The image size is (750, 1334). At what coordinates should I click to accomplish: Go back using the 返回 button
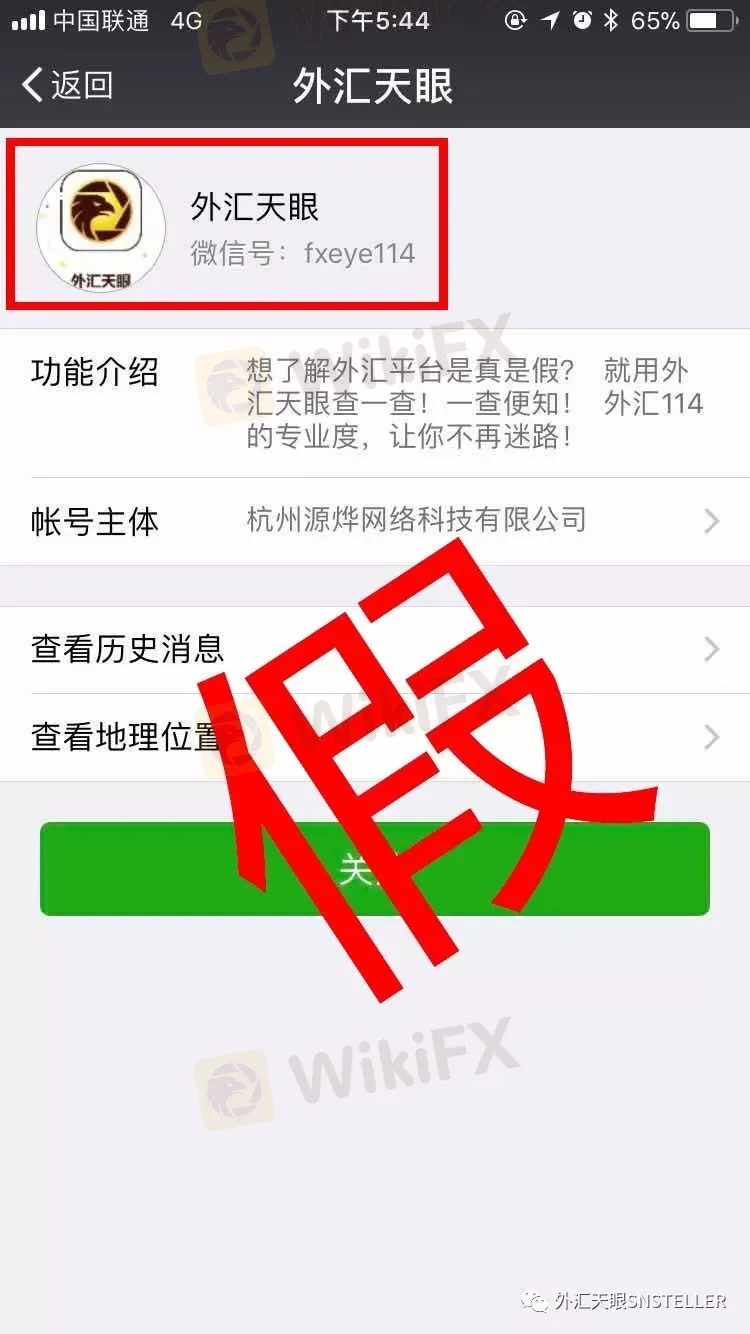tap(68, 86)
